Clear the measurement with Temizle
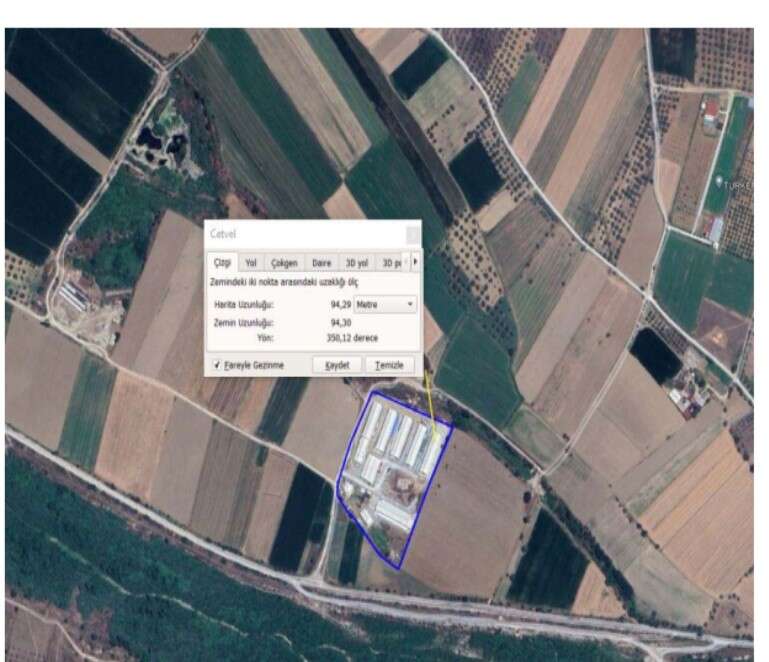Screen dimensions: 769x662 click(x=389, y=365)
